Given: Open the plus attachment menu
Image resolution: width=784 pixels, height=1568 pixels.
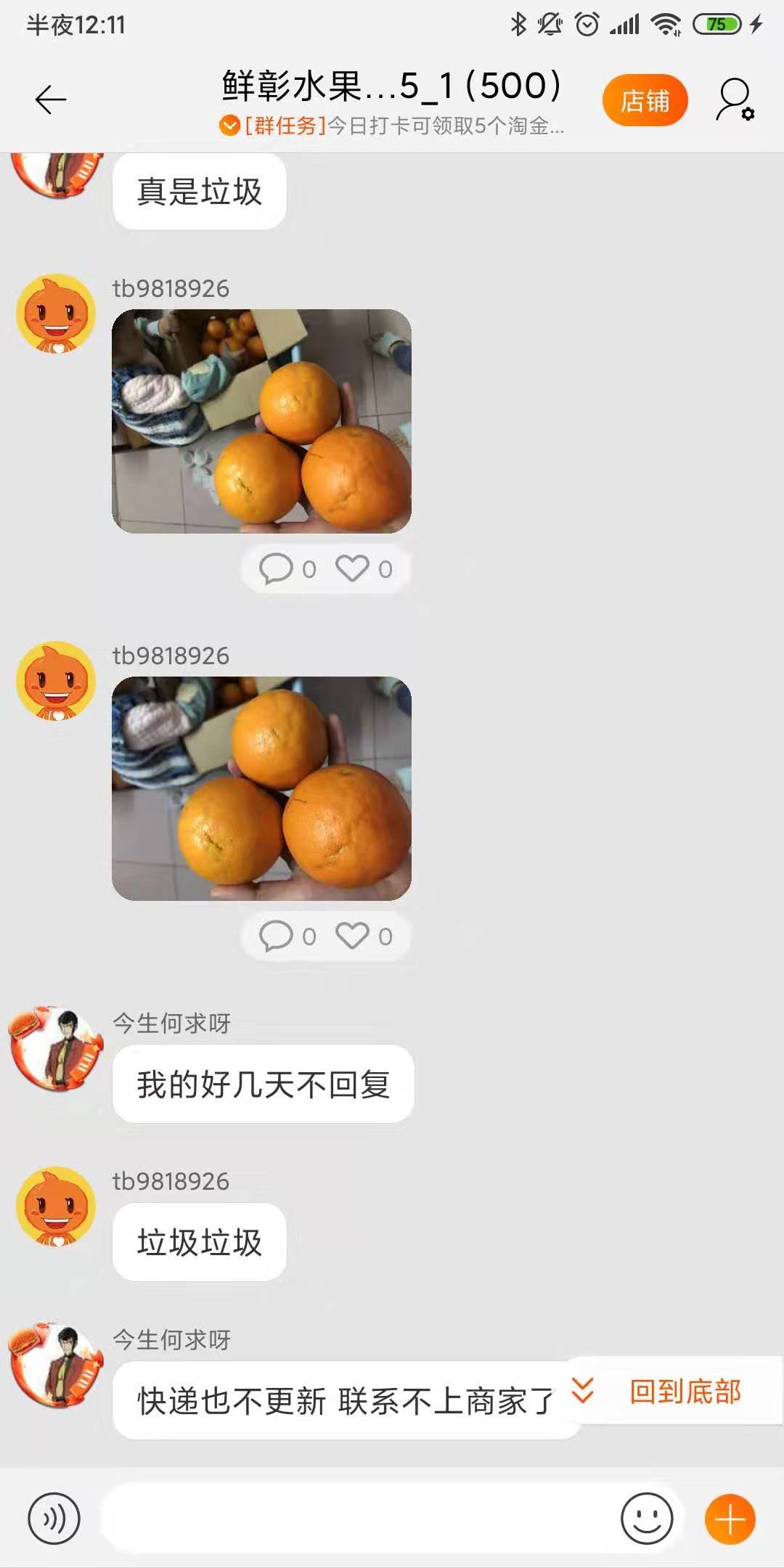Looking at the screenshot, I should (x=730, y=1519).
